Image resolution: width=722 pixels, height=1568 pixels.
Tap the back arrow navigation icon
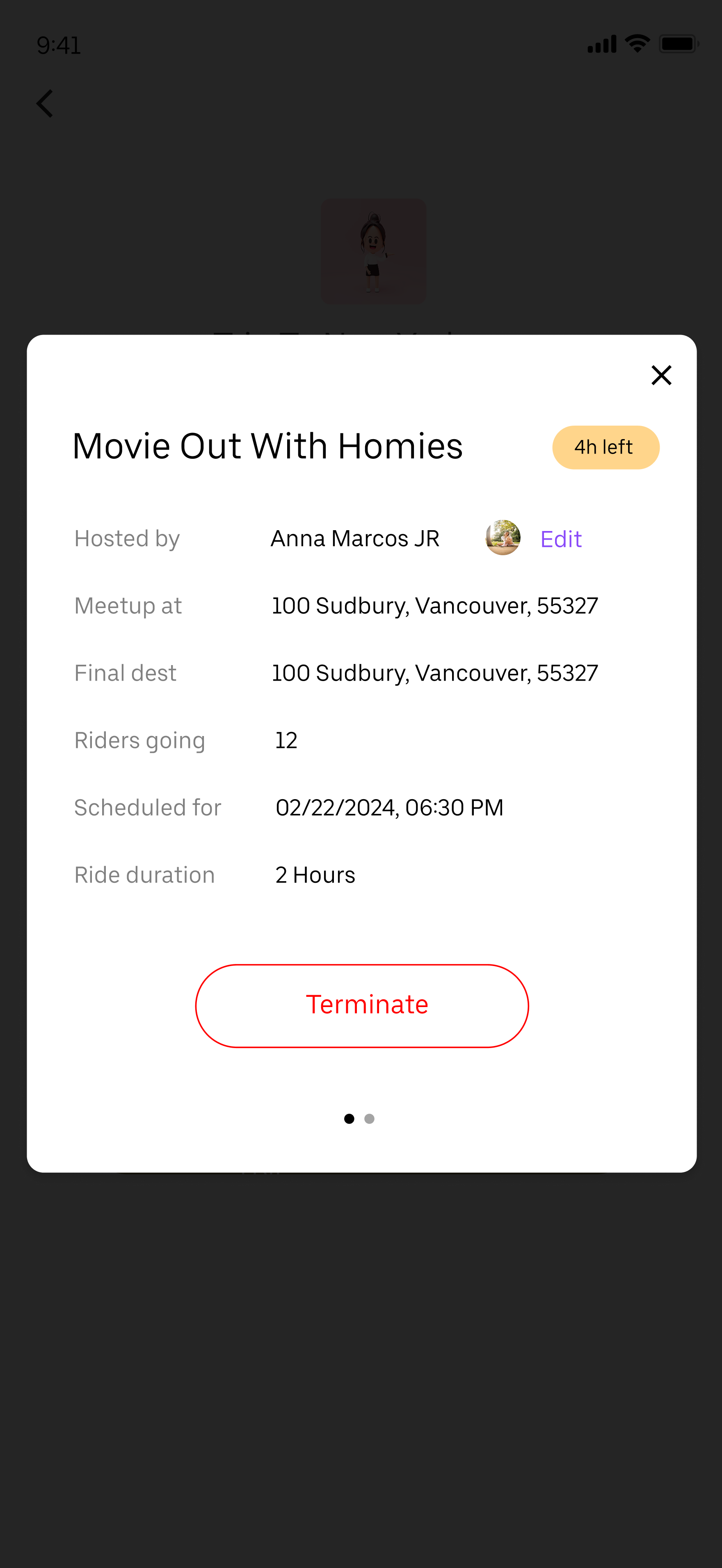[44, 103]
